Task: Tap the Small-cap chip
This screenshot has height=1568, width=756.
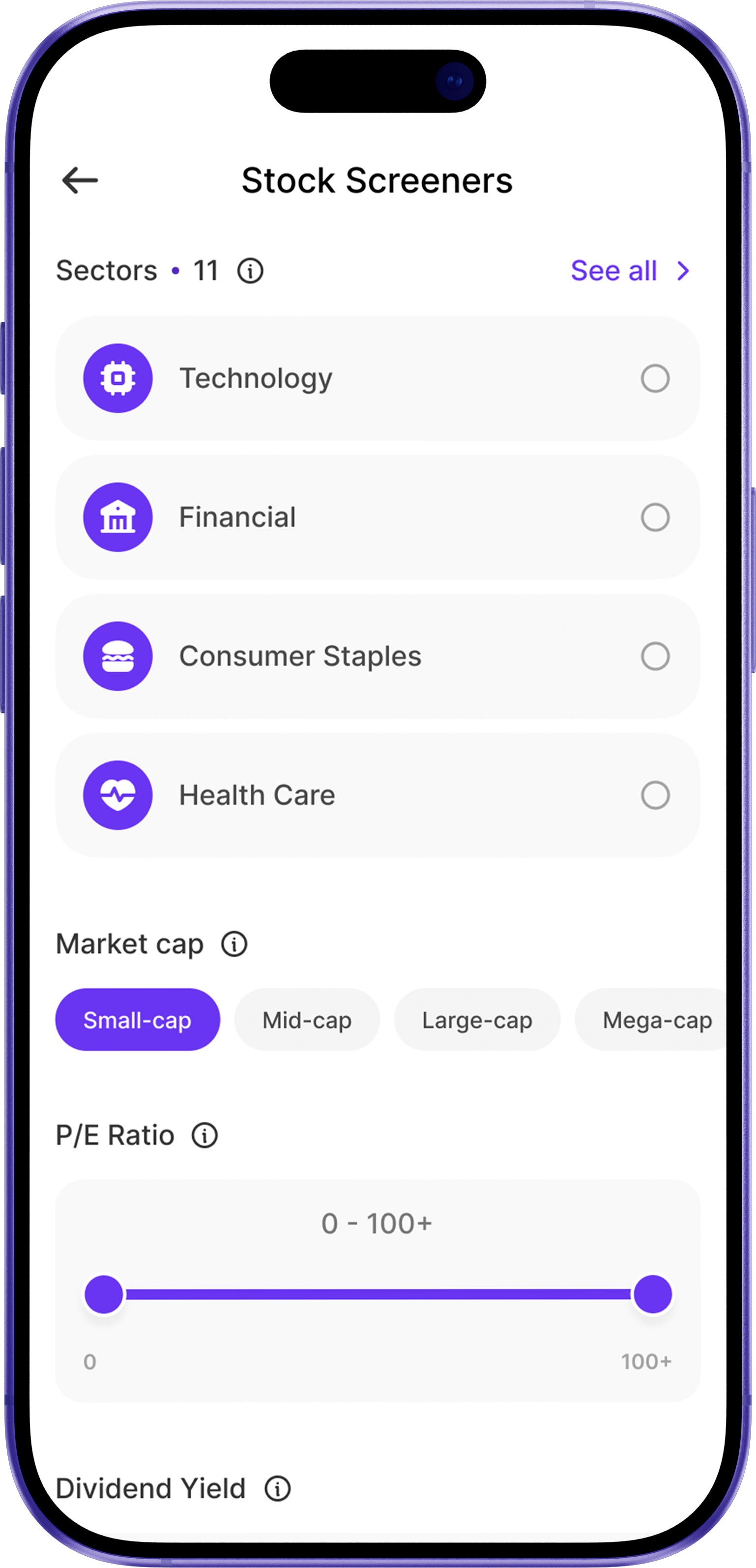Action: pyautogui.click(x=138, y=1020)
